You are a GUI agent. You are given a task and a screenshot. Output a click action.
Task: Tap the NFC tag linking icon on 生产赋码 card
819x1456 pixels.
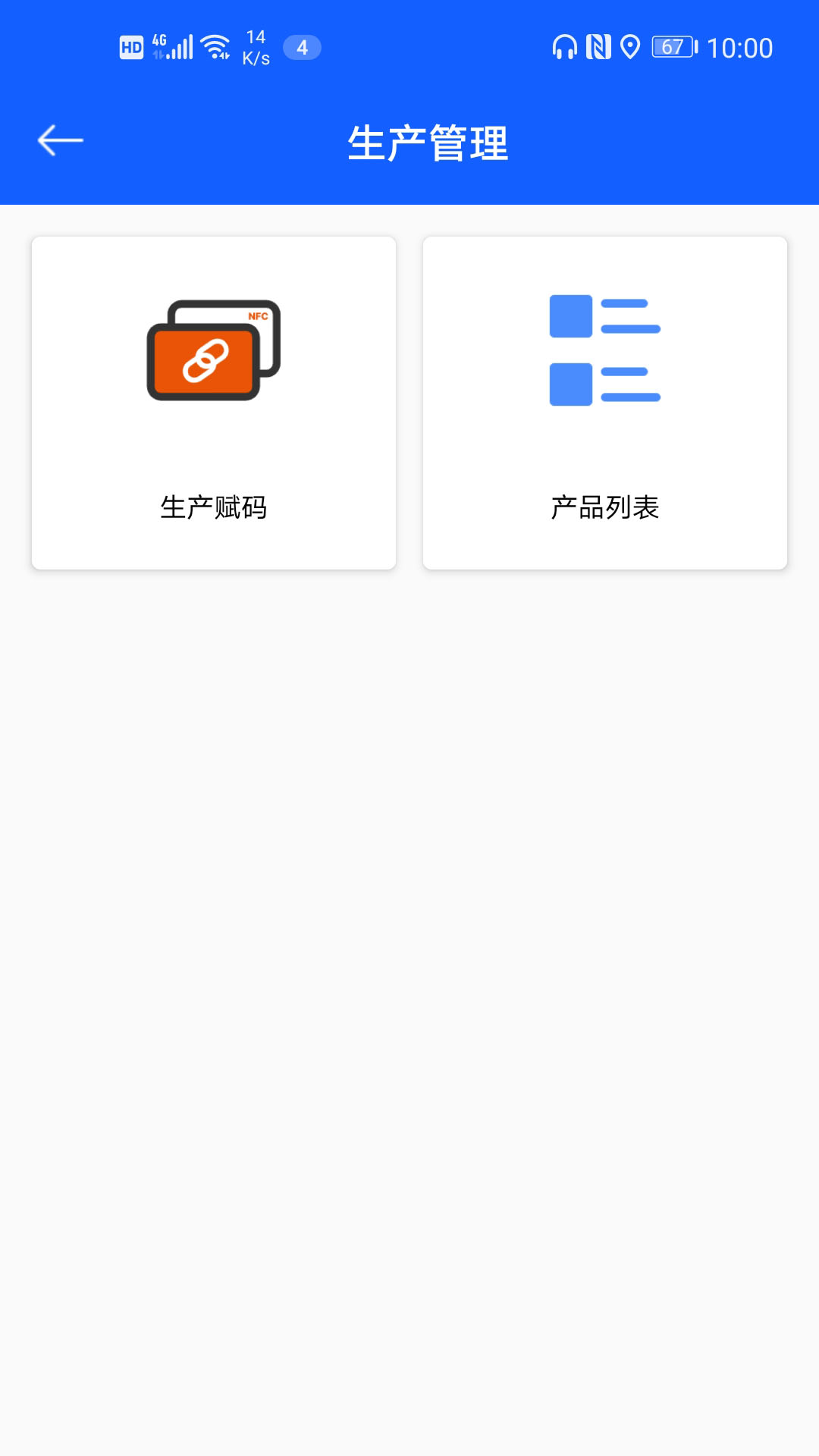[214, 349]
